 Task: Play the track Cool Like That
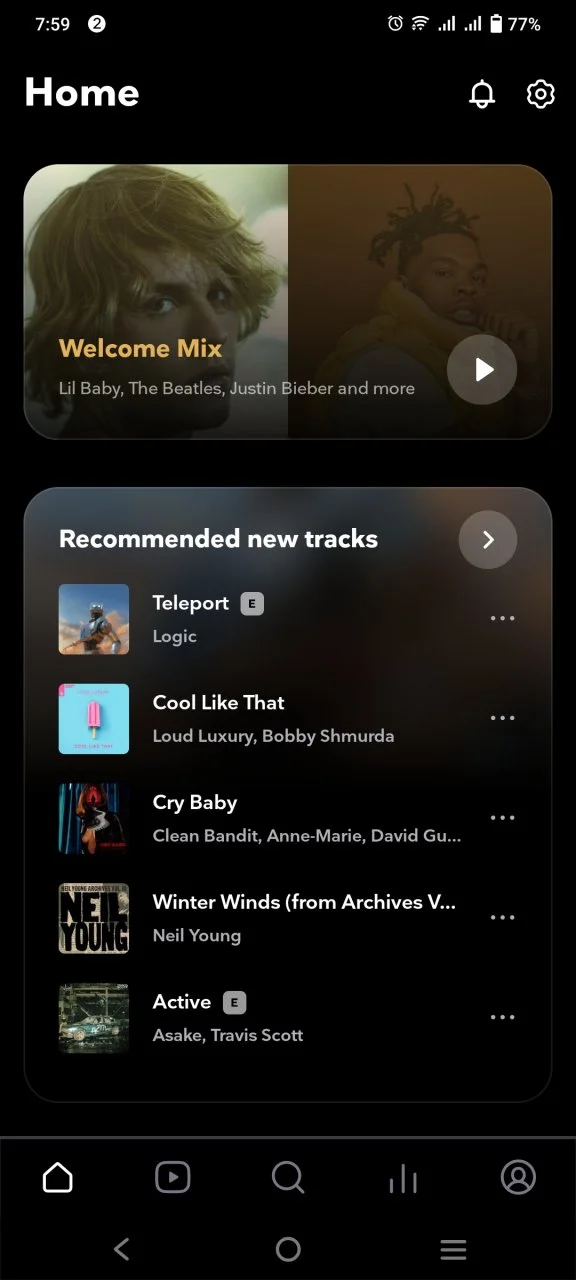[x=260, y=719]
